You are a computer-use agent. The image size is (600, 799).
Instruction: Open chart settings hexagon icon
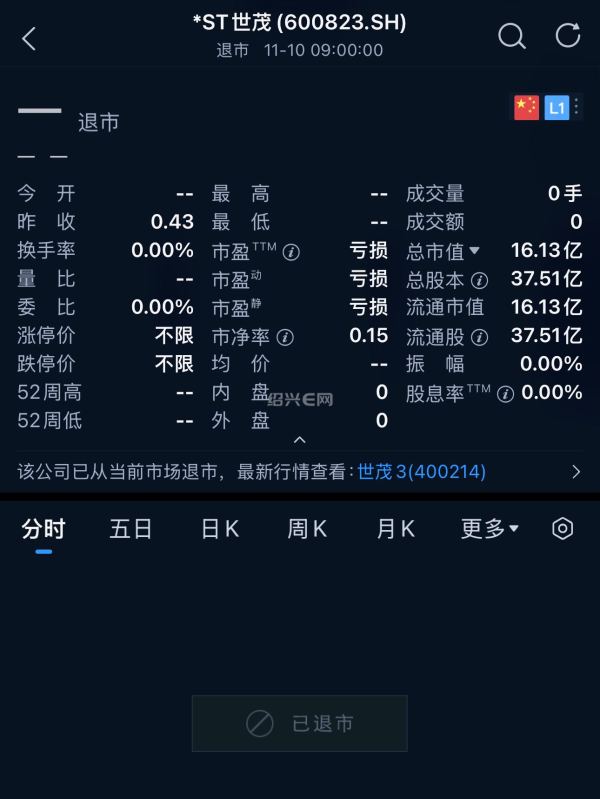[x=563, y=529]
